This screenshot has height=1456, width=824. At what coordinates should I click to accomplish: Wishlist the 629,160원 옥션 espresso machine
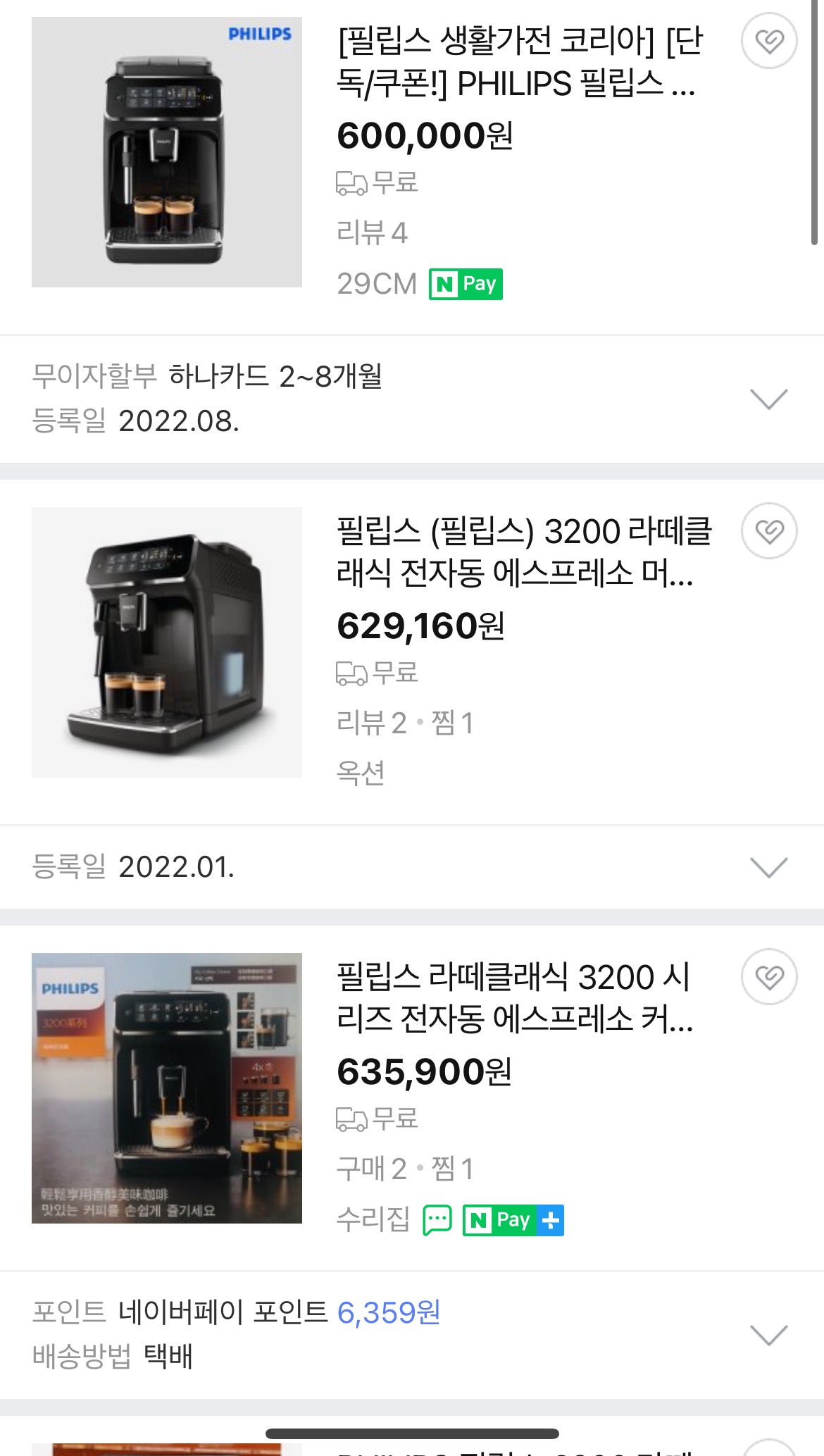(x=769, y=531)
